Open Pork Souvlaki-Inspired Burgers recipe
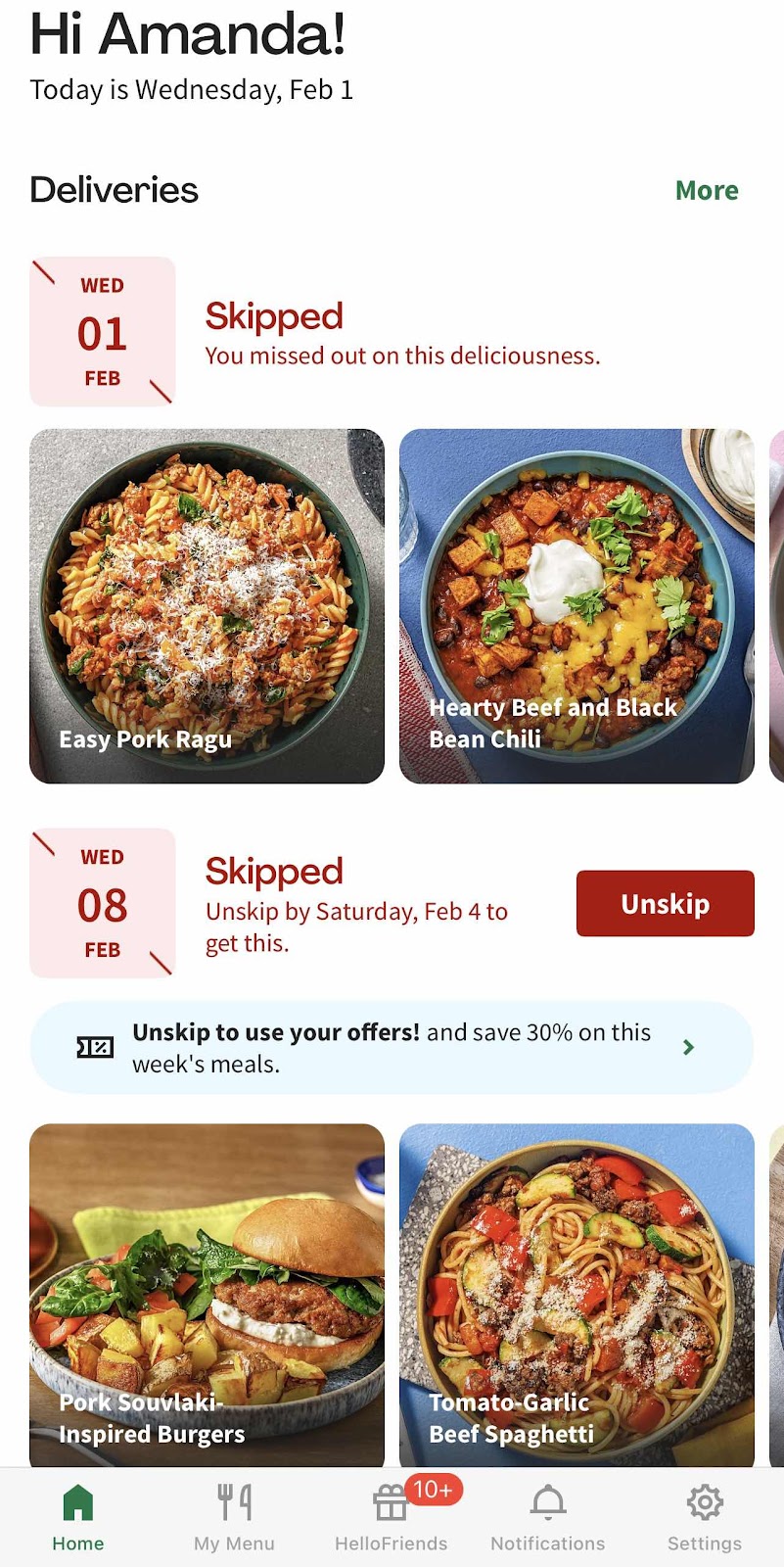The height and width of the screenshot is (1567, 784). (207, 1295)
